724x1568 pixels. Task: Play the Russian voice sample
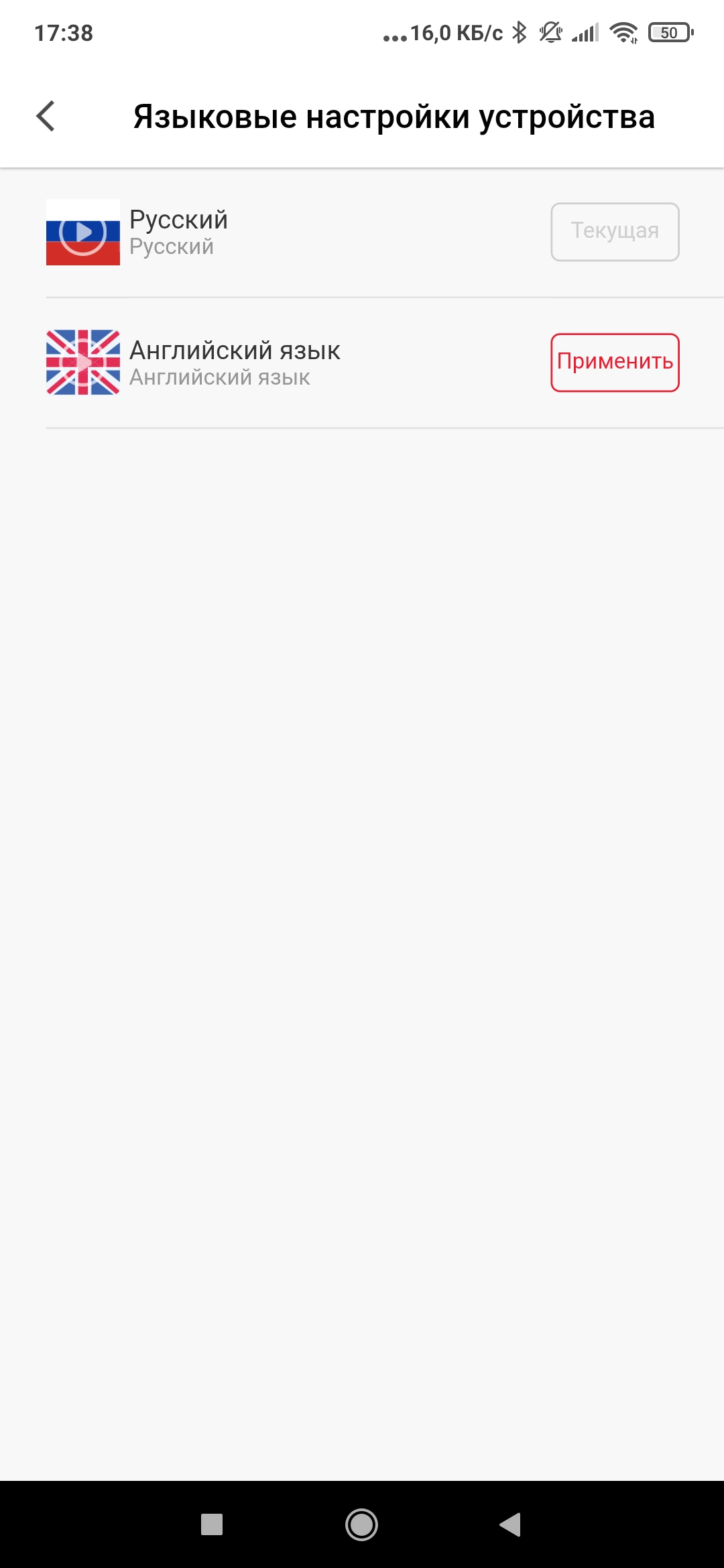83,232
